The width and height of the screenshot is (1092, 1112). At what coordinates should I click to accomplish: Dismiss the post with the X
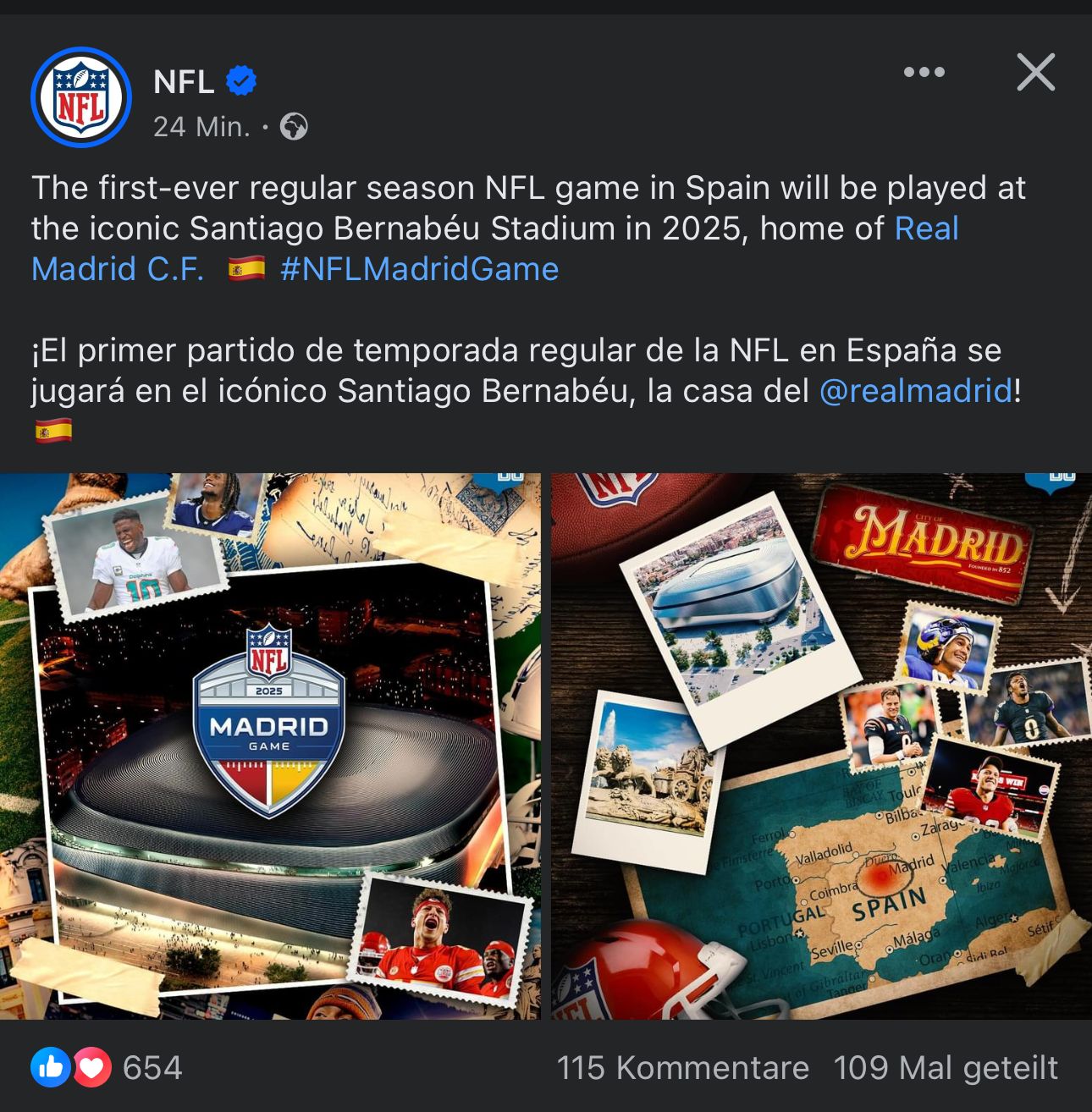click(1035, 73)
